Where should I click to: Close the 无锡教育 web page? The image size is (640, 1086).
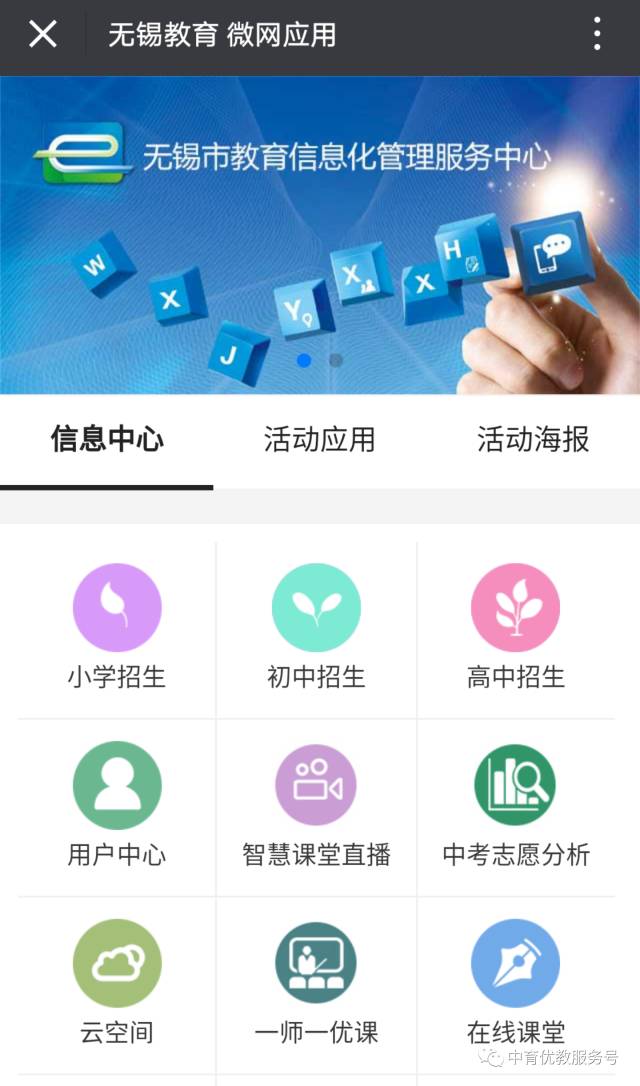tap(43, 35)
